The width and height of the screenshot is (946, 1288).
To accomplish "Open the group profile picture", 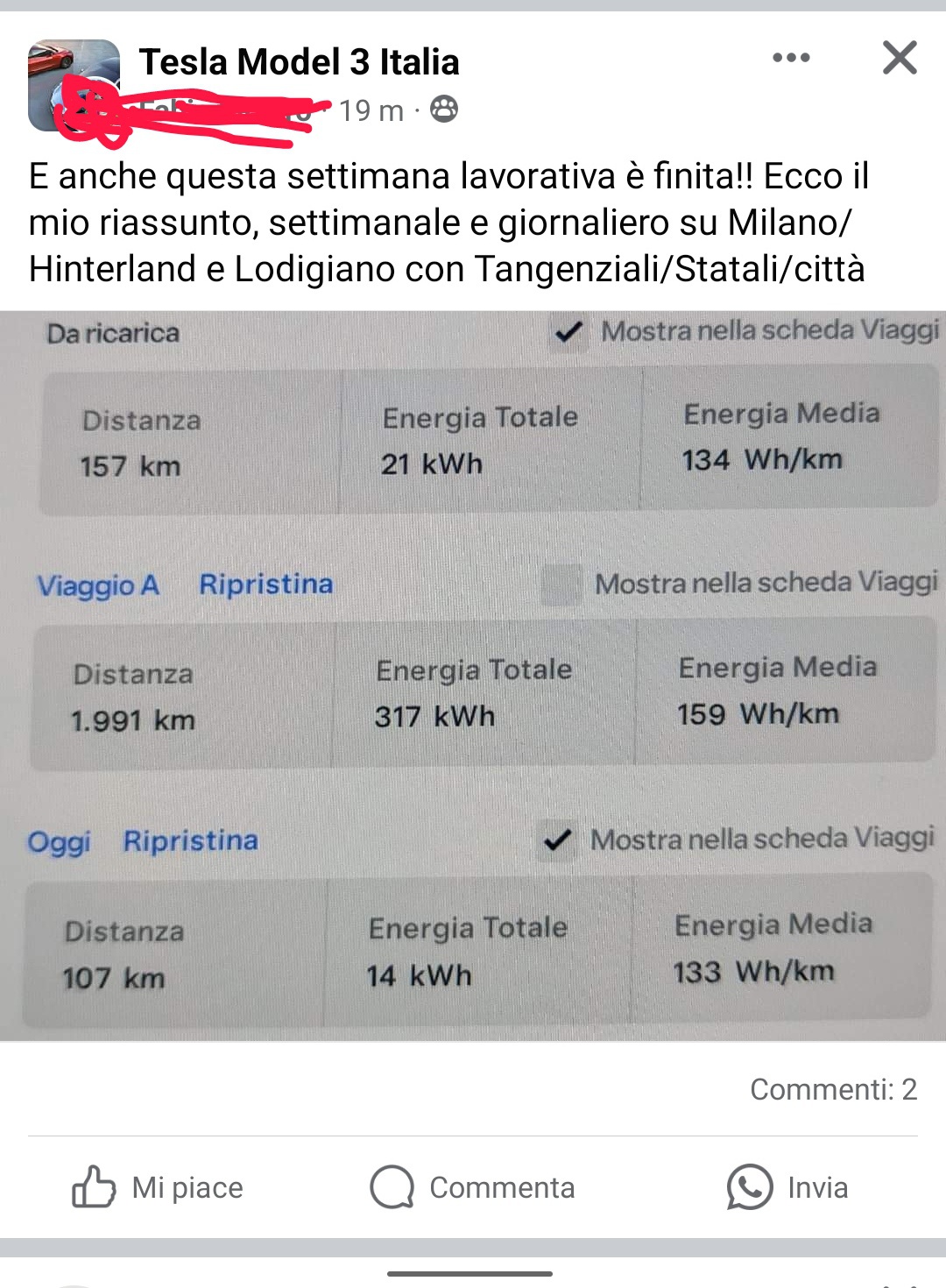I will coord(74,85).
